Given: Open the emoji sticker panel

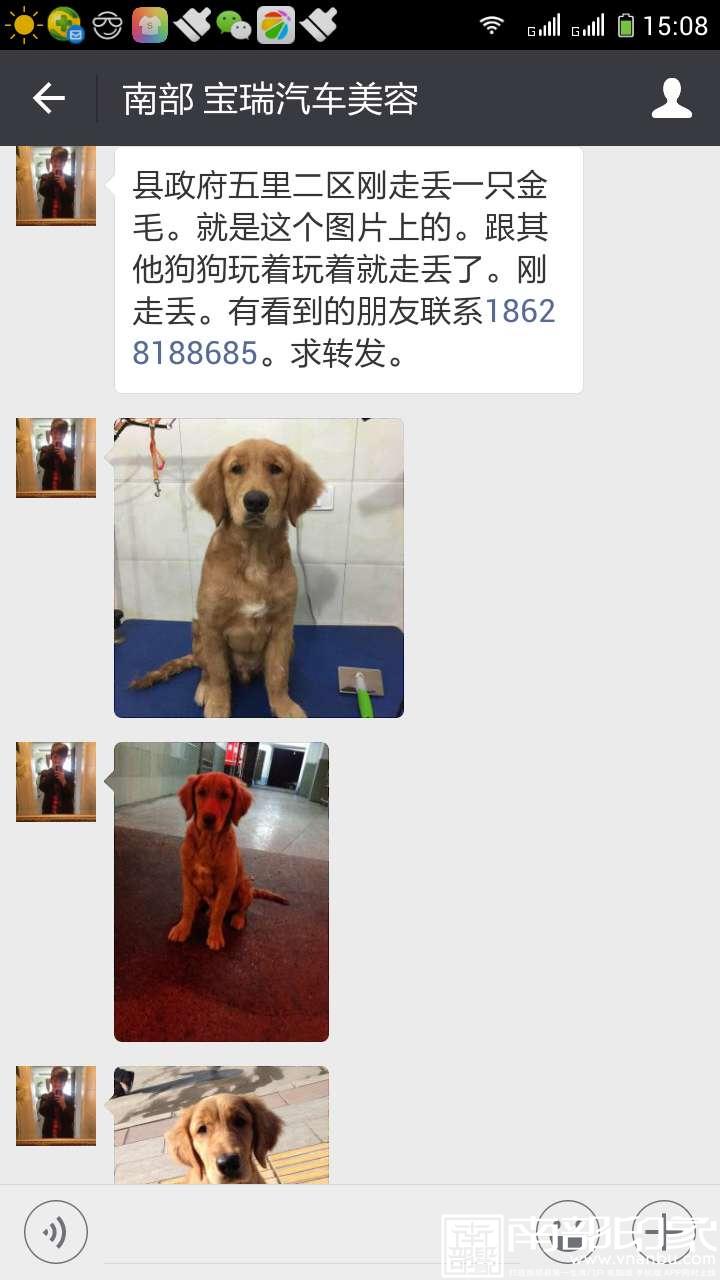Looking at the screenshot, I should (568, 1232).
